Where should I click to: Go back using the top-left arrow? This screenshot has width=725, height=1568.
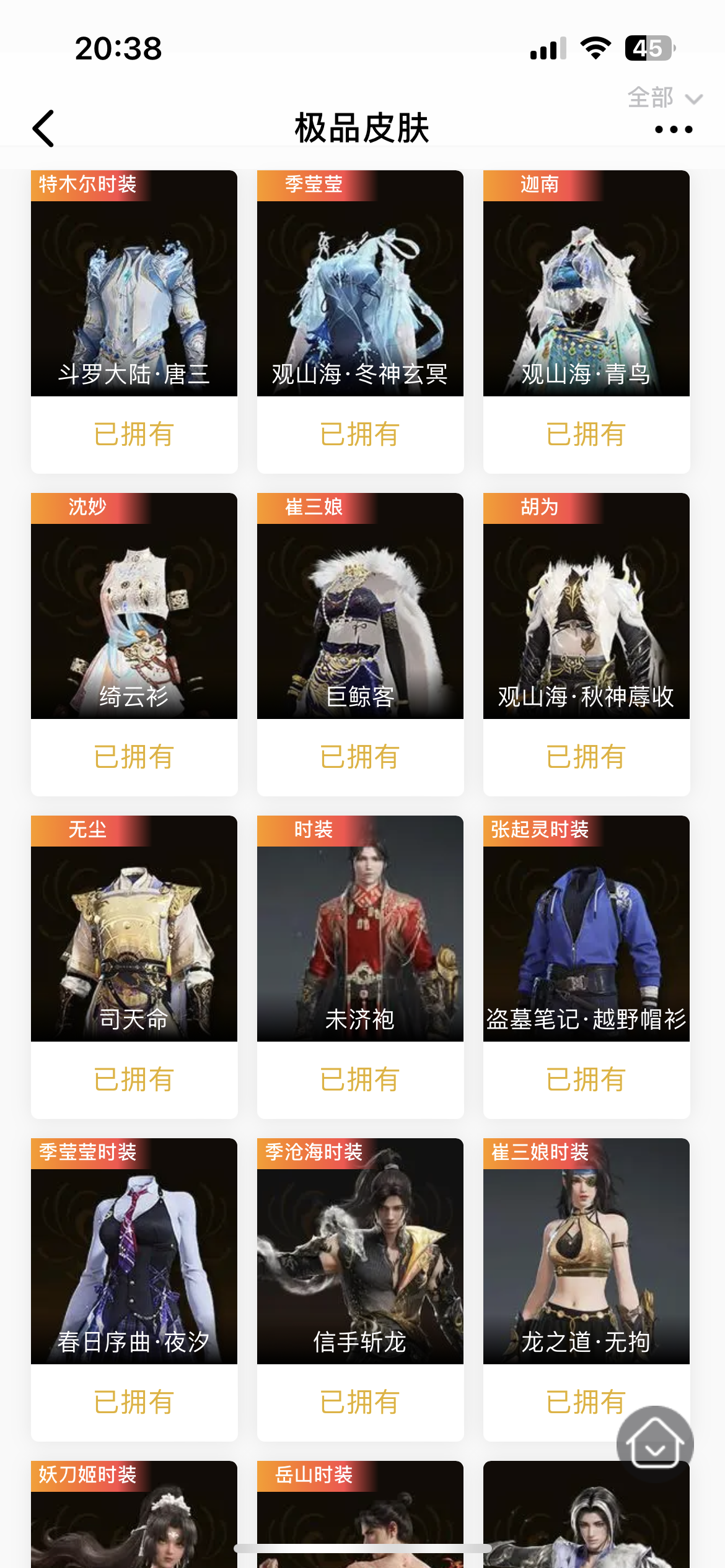[x=43, y=129]
